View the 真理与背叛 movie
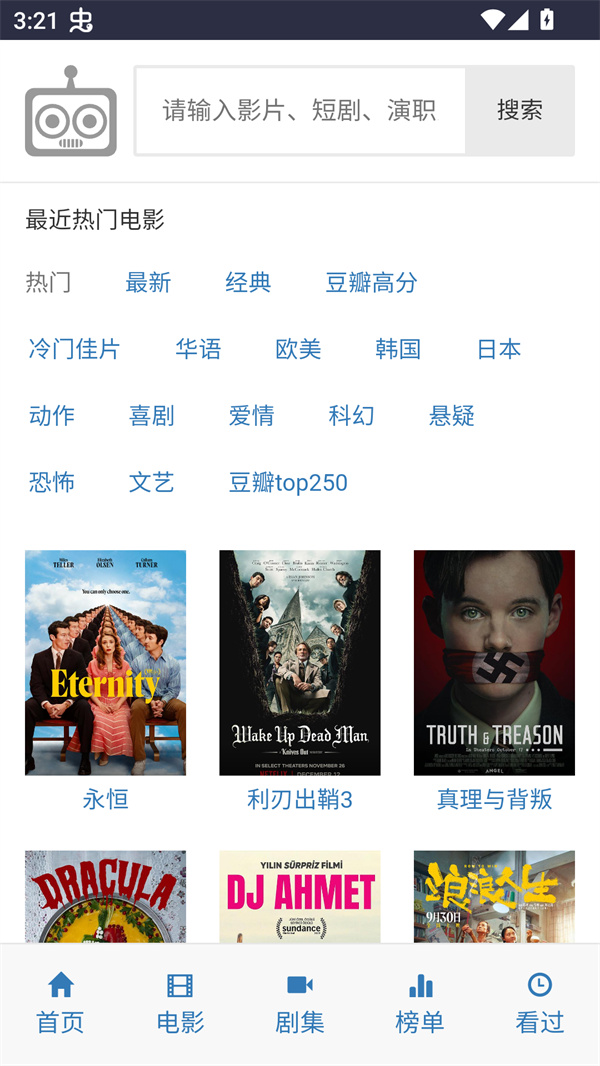 click(x=494, y=662)
